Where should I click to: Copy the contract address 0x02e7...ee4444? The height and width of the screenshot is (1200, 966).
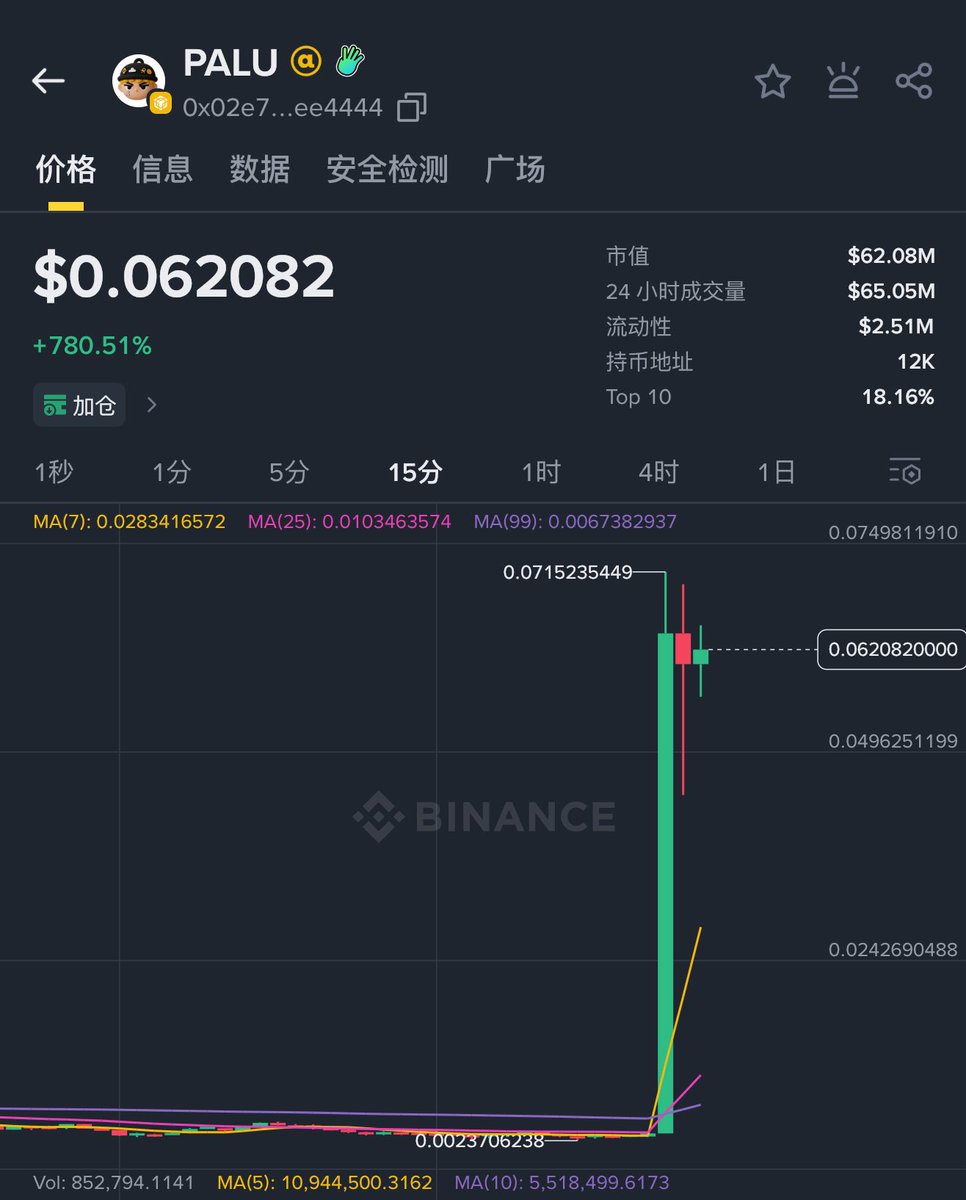pyautogui.click(x=411, y=108)
